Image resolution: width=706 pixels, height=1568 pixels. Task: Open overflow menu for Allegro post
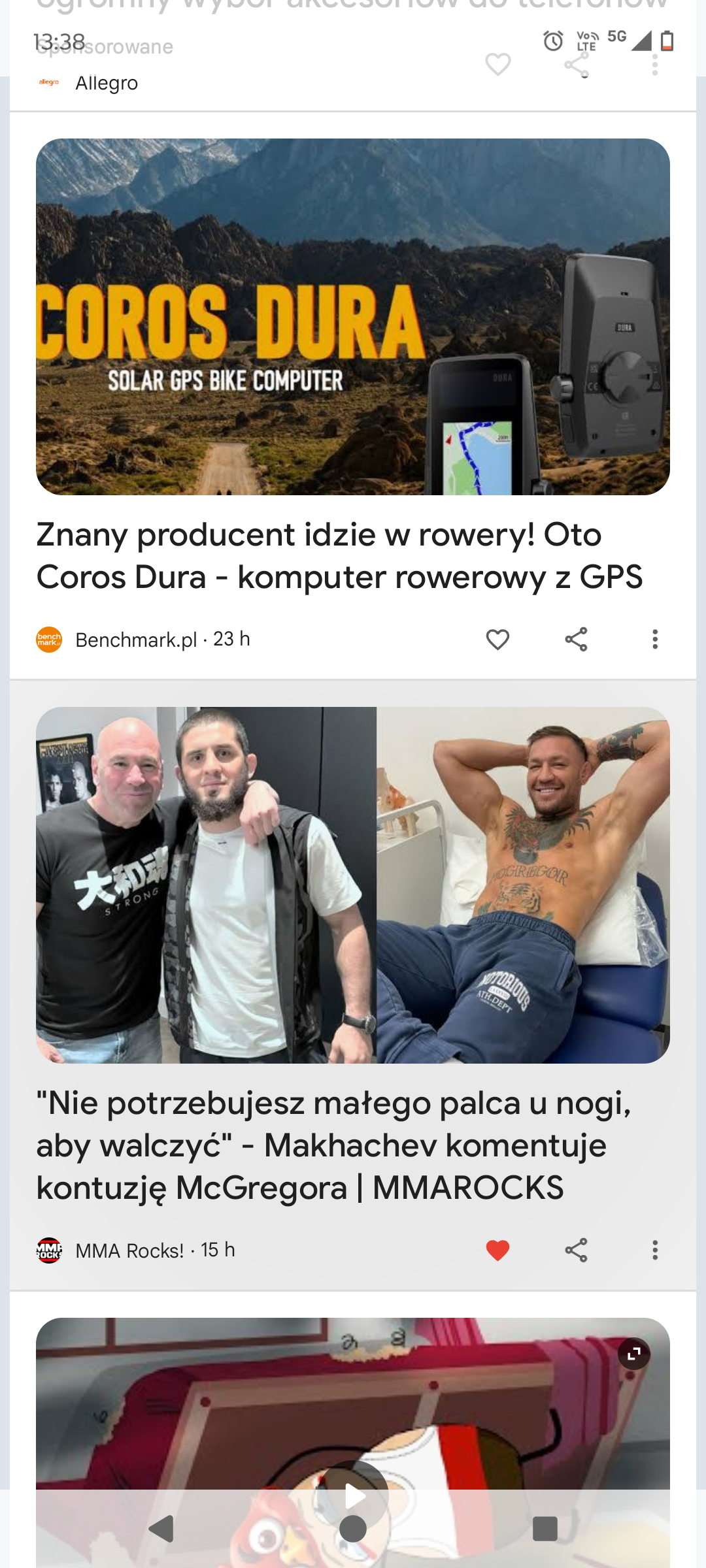tap(654, 65)
